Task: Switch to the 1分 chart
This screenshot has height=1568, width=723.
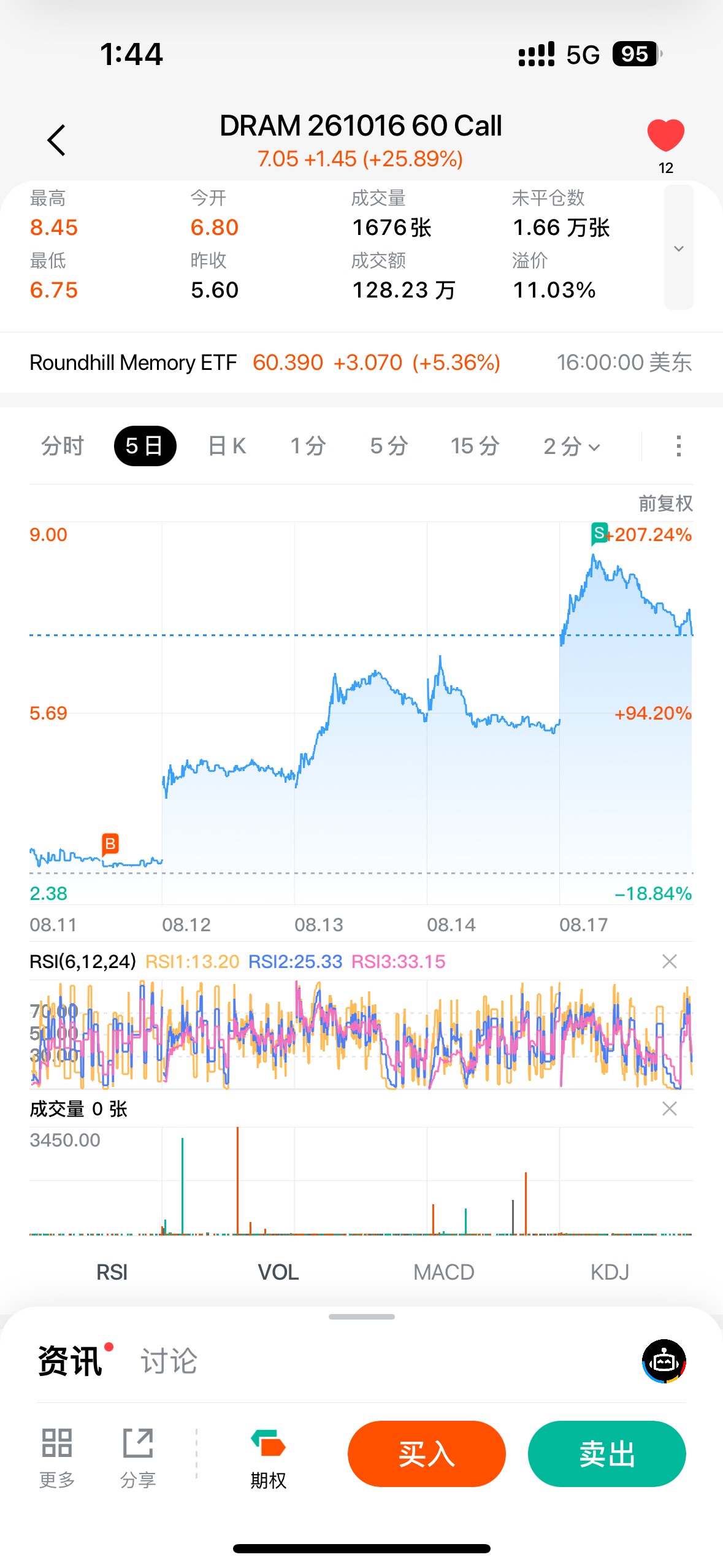Action: 308,446
